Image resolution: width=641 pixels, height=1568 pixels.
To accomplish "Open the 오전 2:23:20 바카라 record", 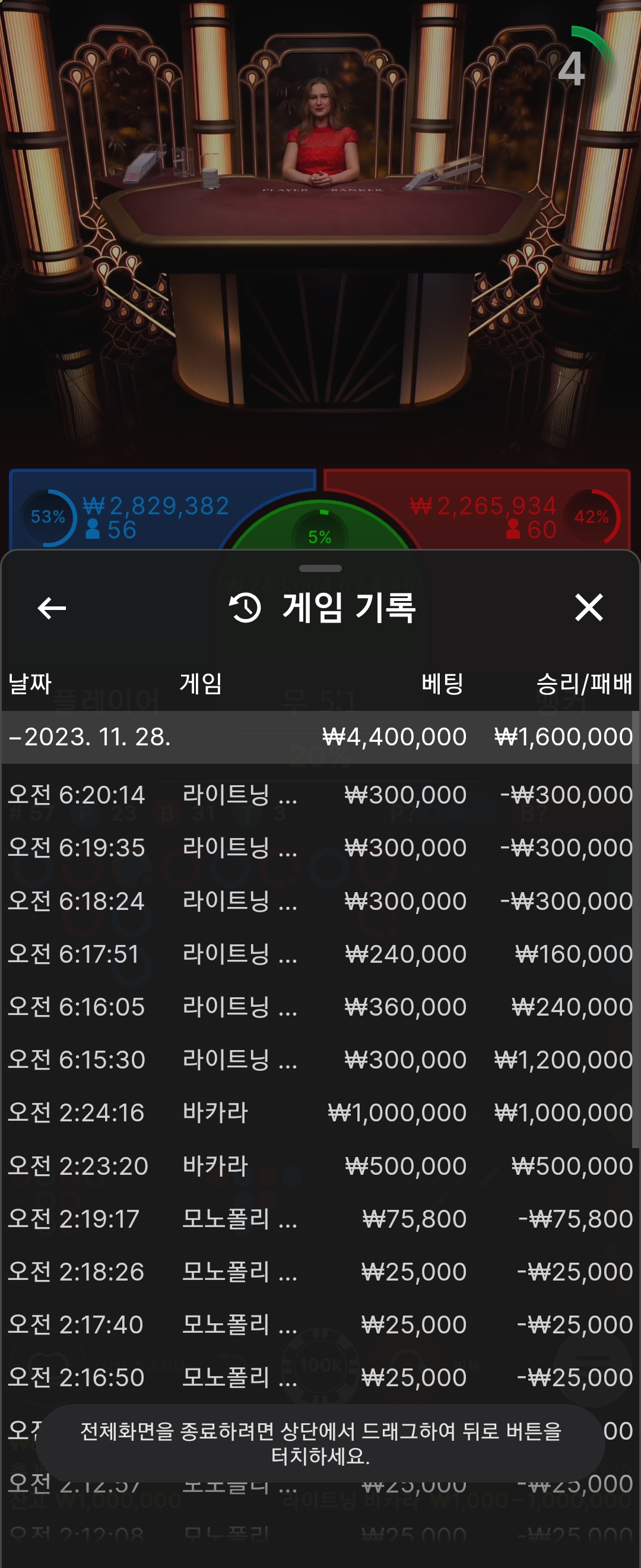I will pyautogui.click(x=320, y=1166).
